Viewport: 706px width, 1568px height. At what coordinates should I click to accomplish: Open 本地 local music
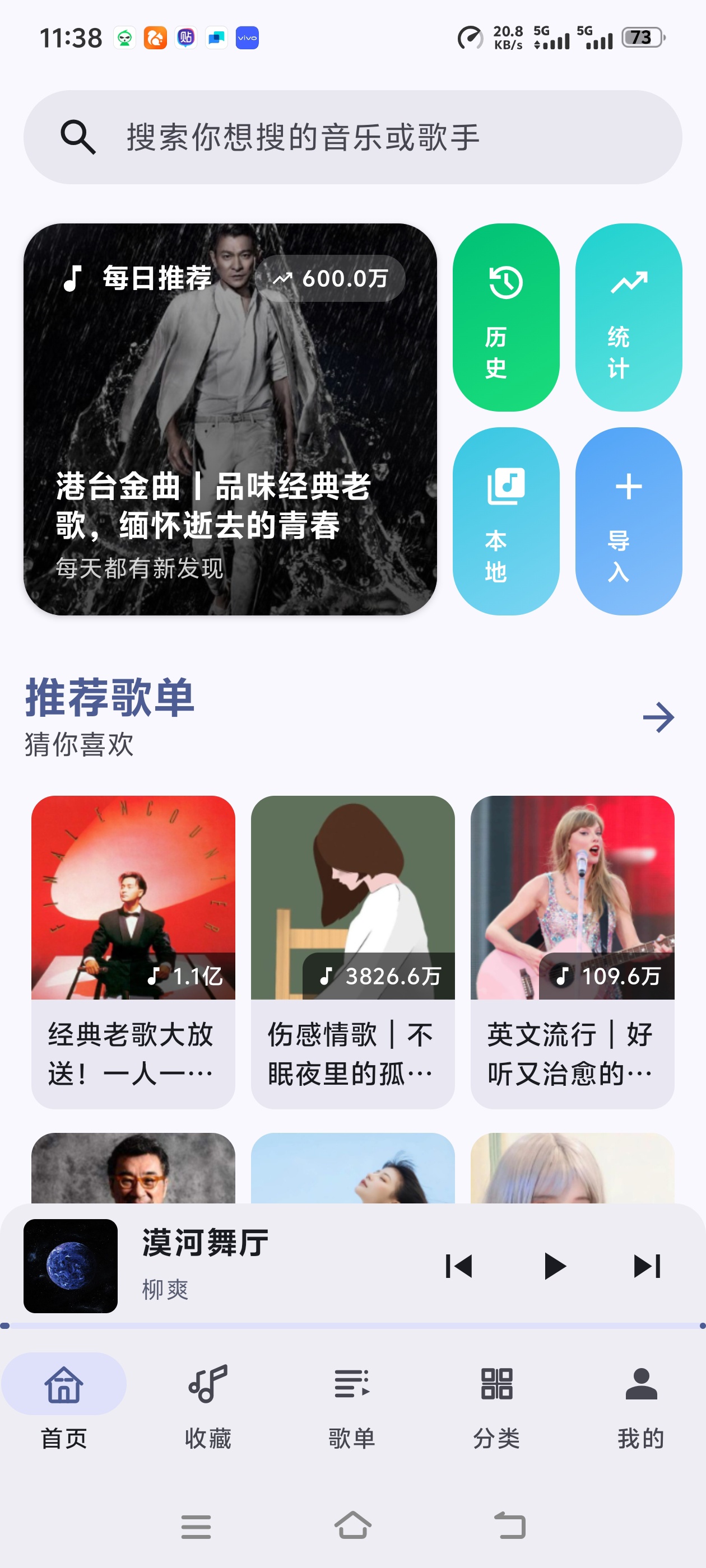505,521
